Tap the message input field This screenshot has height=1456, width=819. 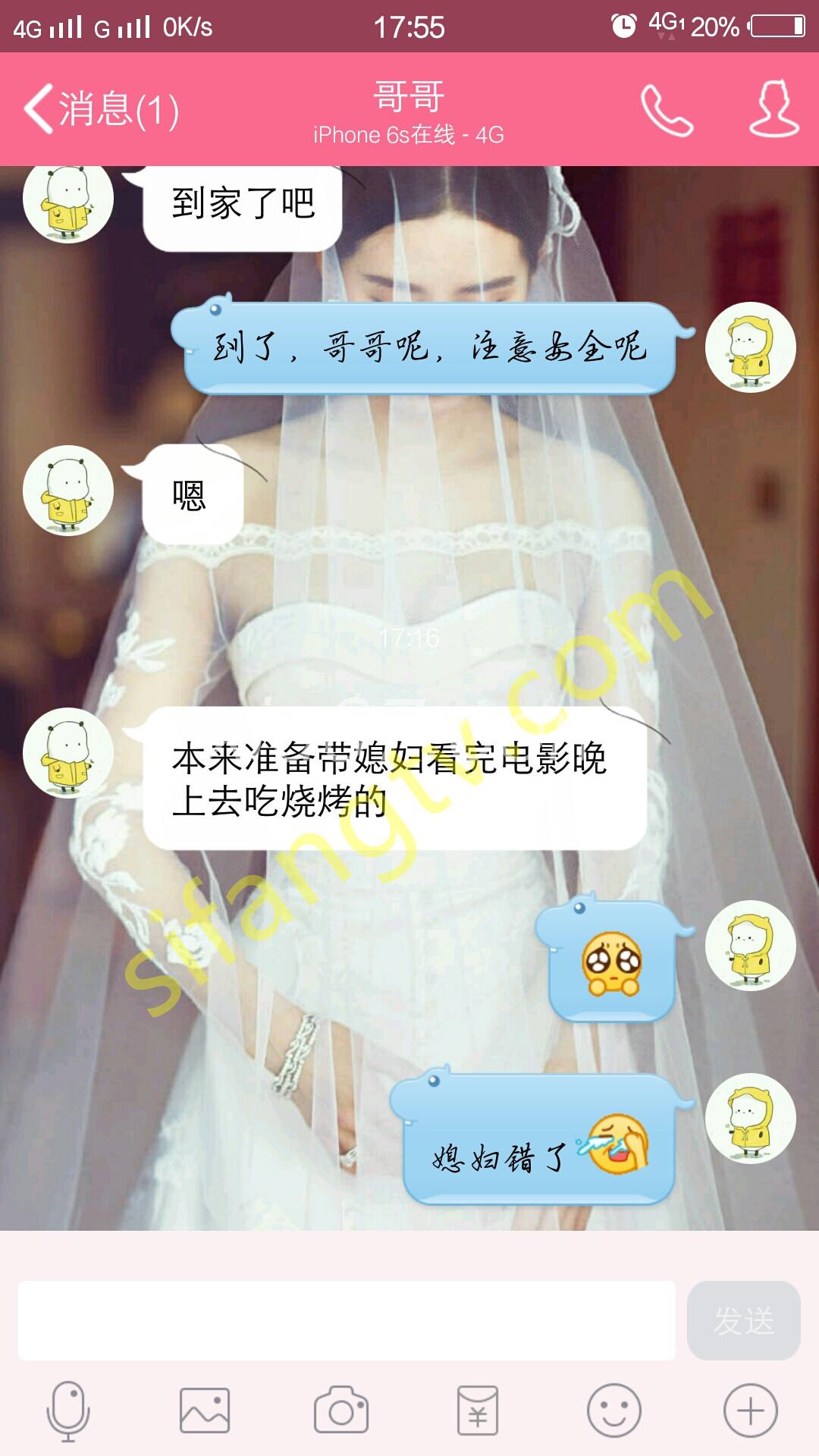pyautogui.click(x=347, y=1320)
